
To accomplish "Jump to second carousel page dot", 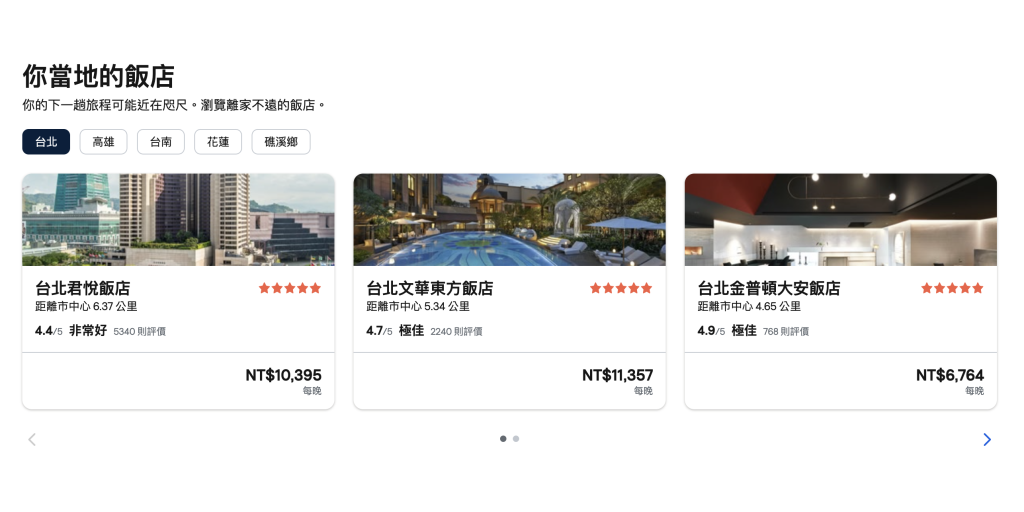I will click(x=516, y=438).
